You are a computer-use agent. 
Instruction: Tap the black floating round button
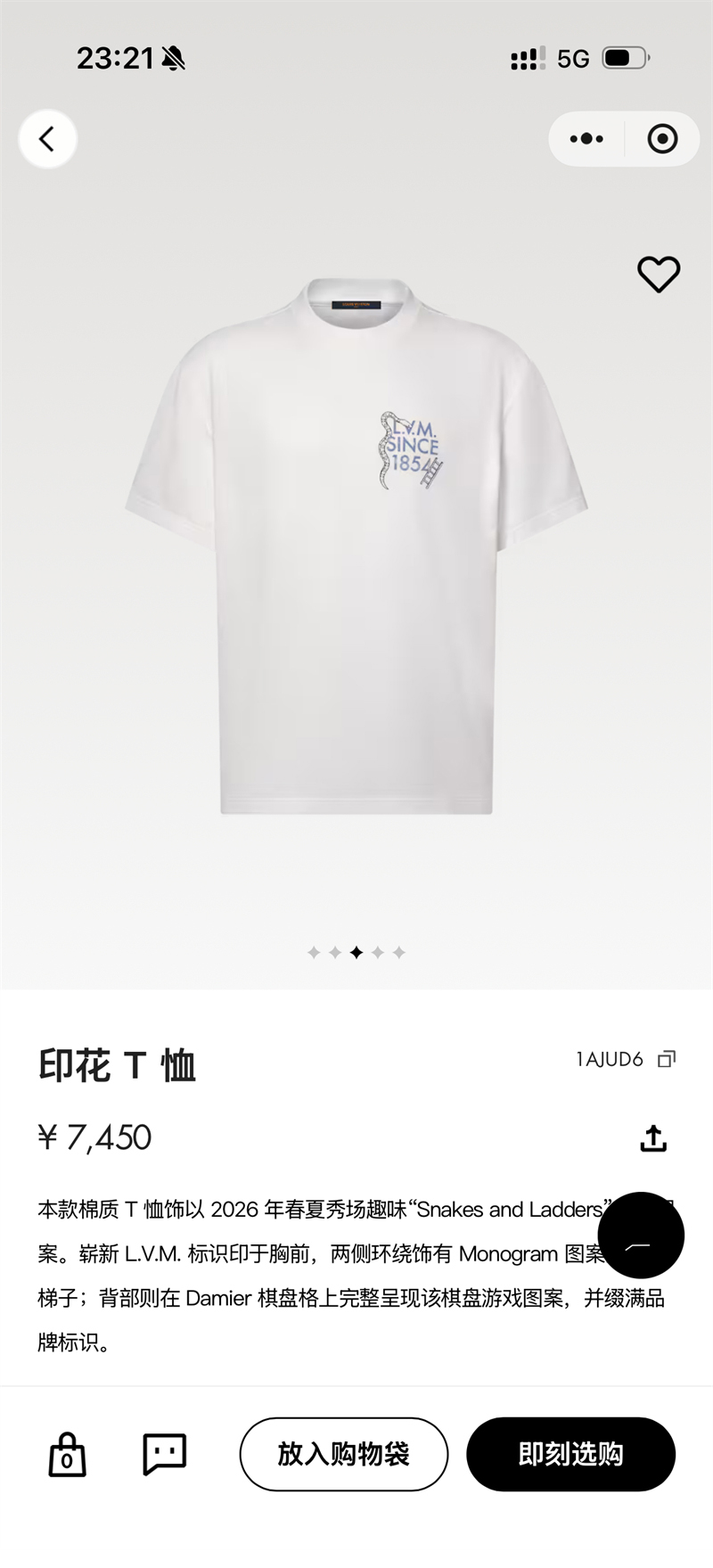coord(640,1236)
